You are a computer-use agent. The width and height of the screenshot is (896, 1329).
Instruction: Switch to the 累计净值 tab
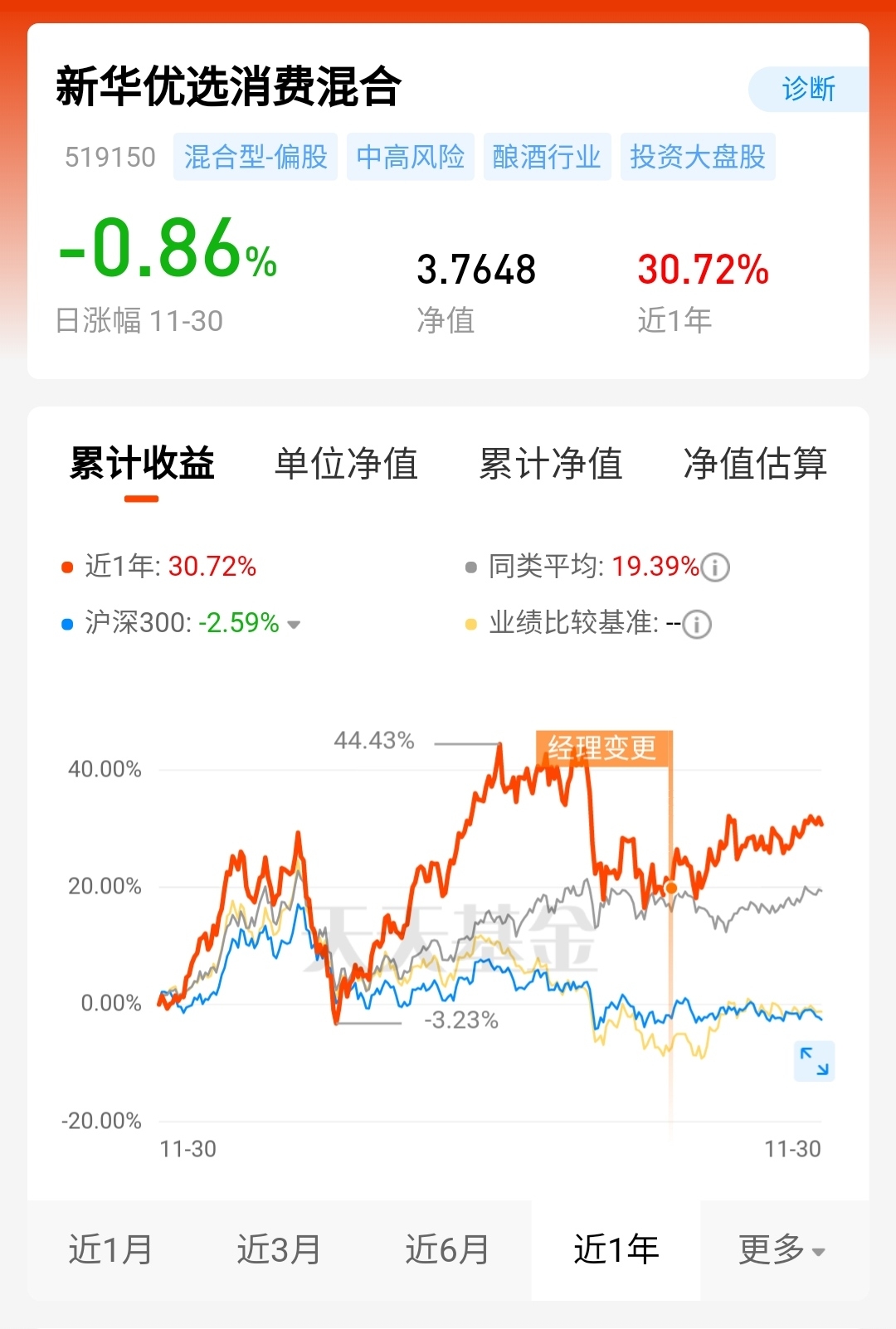(x=550, y=465)
